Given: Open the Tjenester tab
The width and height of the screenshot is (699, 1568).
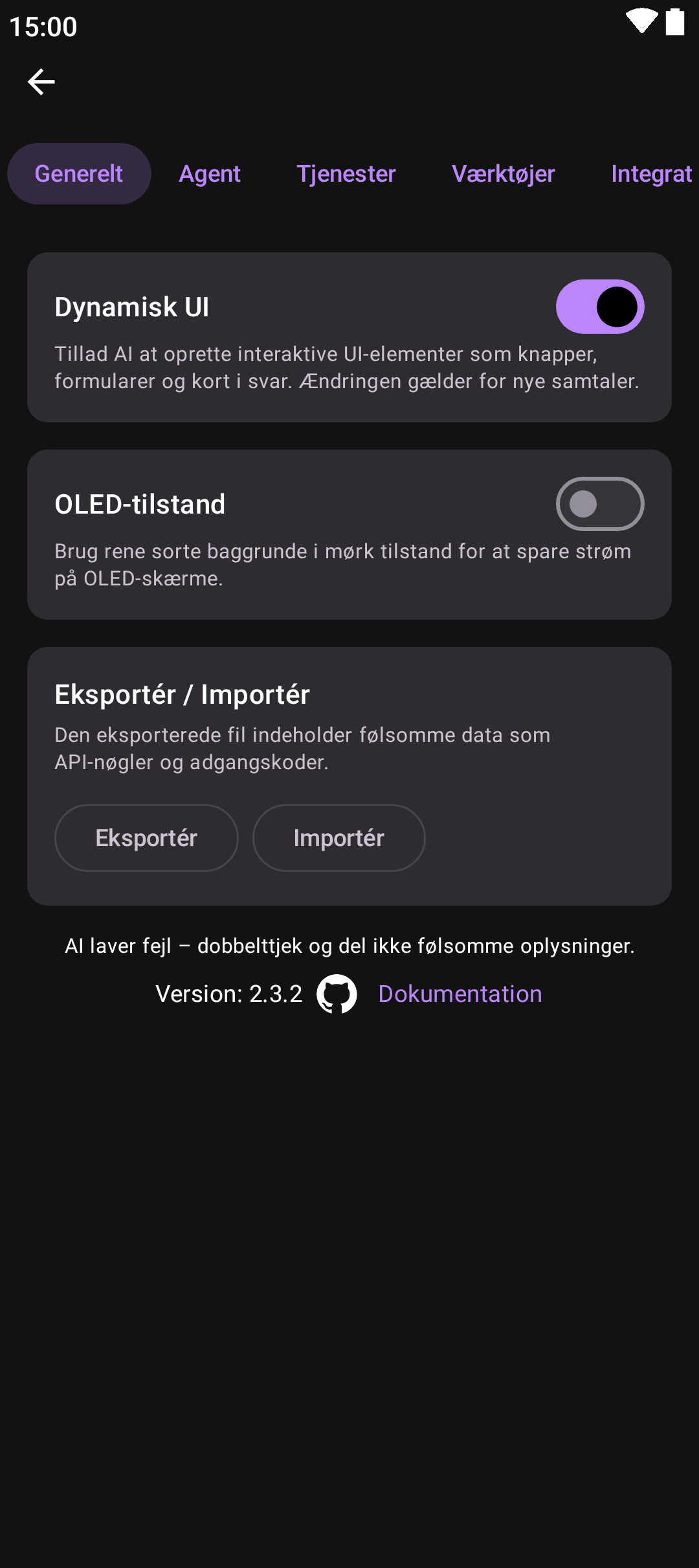Looking at the screenshot, I should click(x=346, y=174).
